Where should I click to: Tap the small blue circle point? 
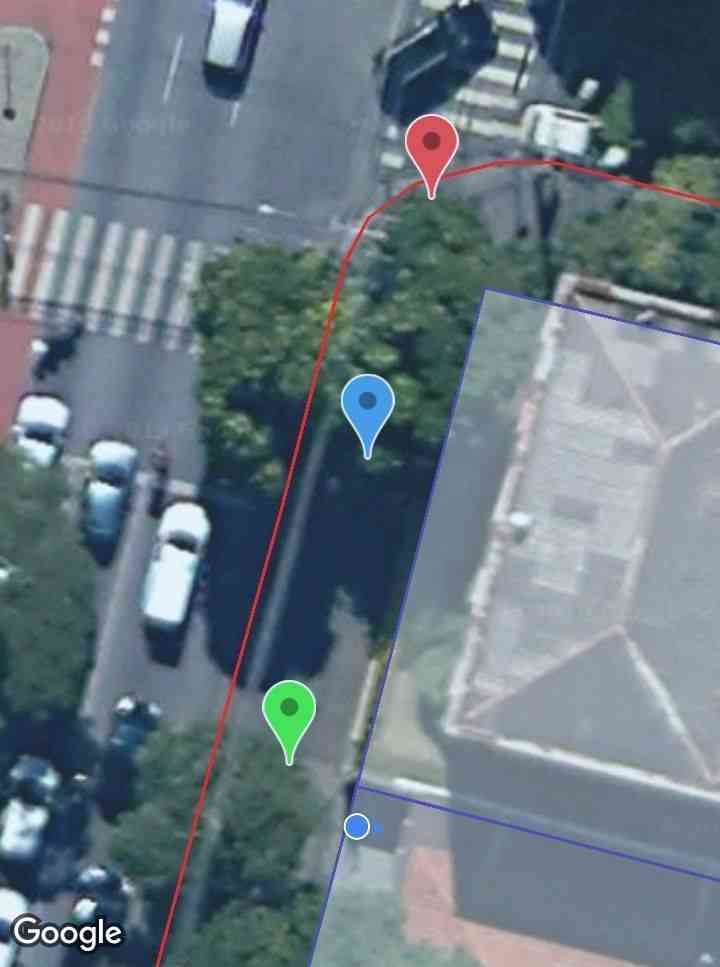tap(357, 827)
